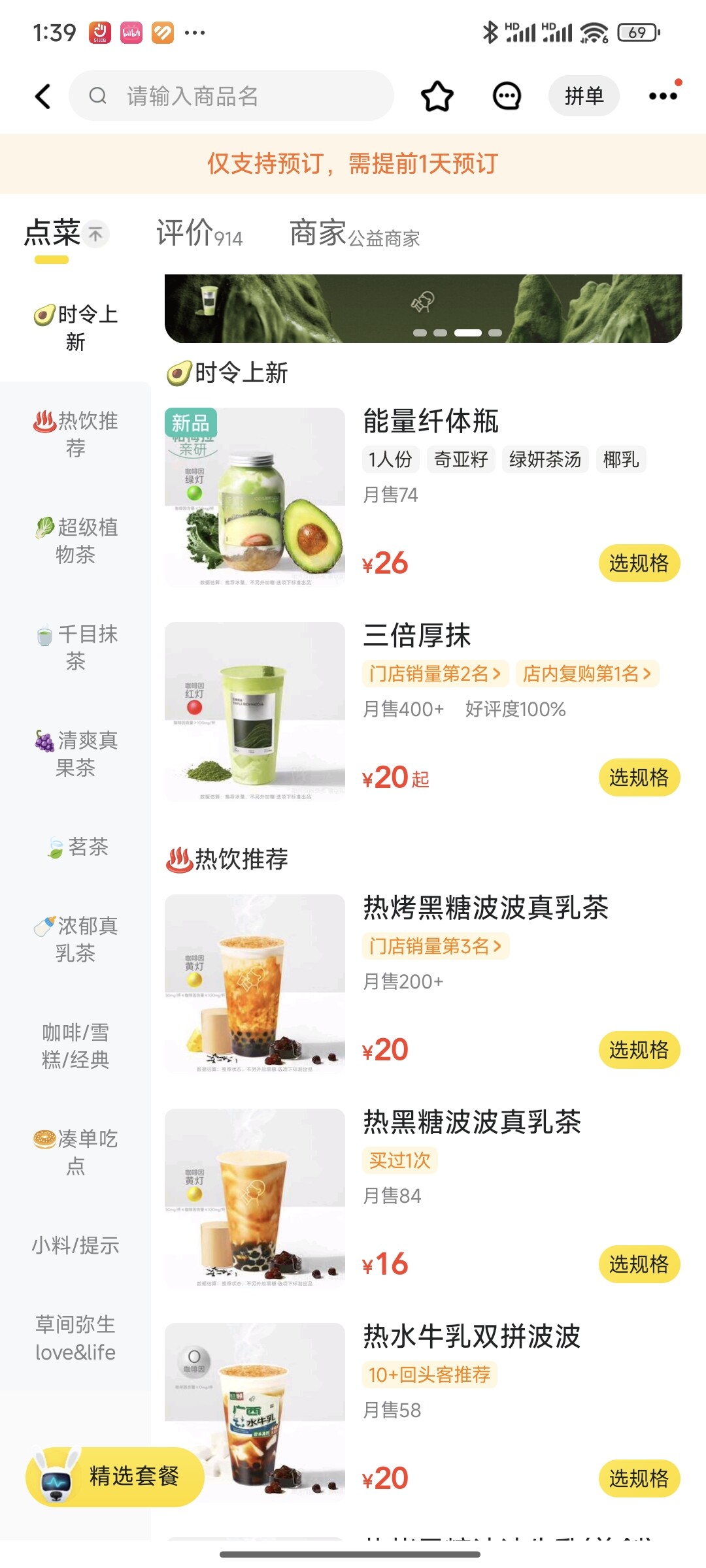
Task: Open the merchant chat message icon
Action: pos(507,97)
